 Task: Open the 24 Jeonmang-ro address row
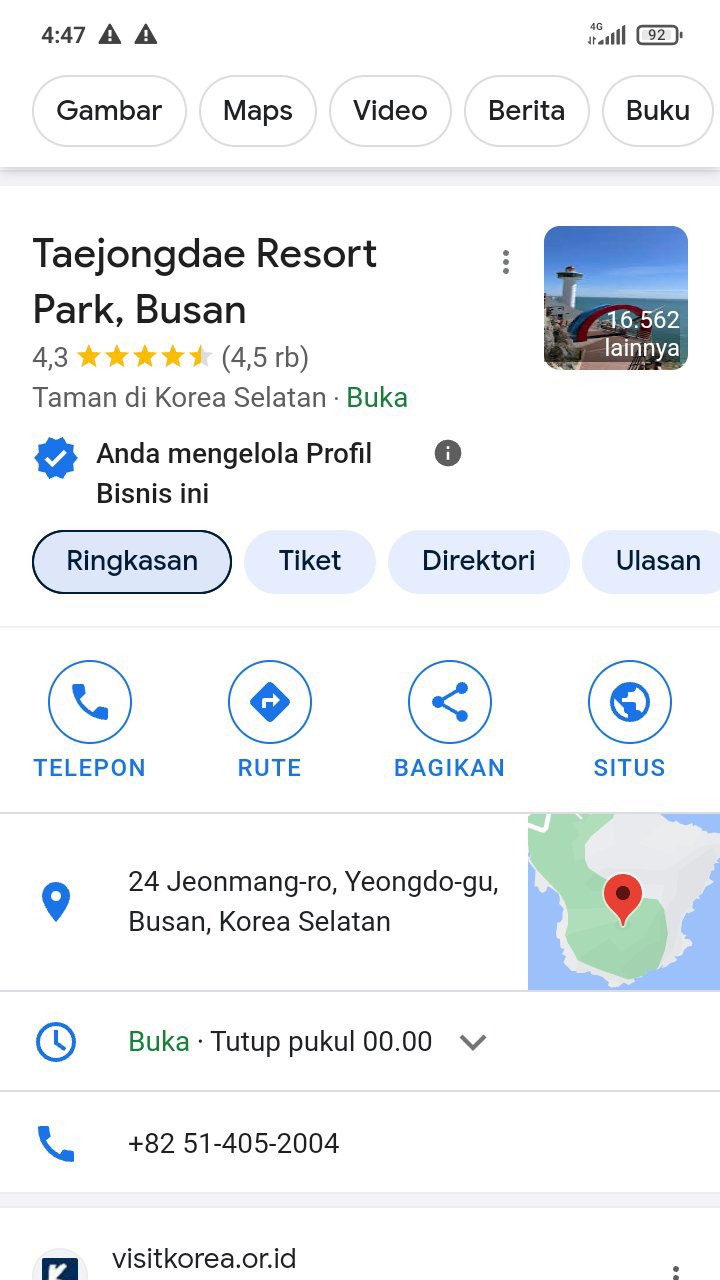tap(264, 902)
